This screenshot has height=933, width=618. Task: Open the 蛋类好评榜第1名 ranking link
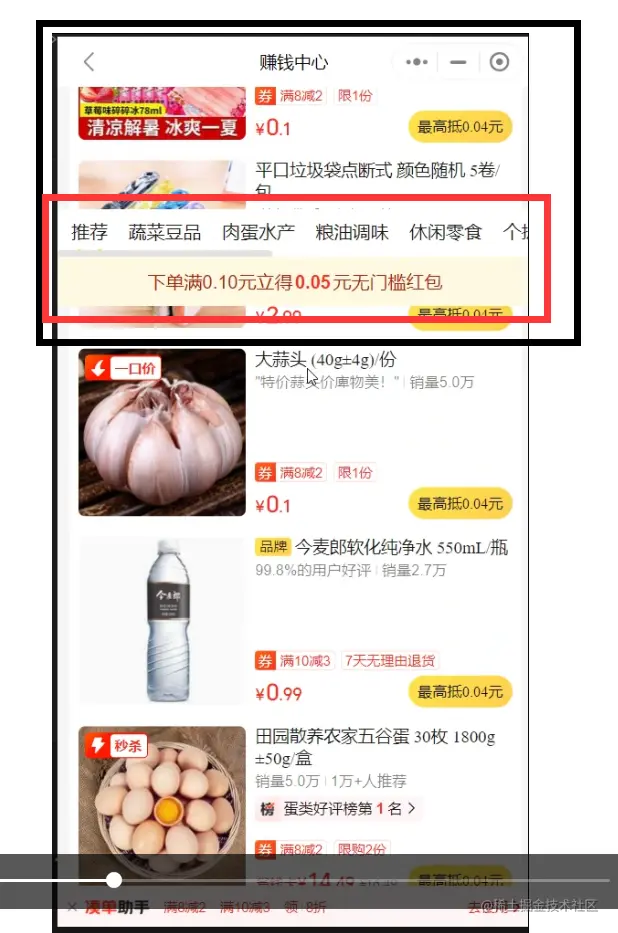340,808
